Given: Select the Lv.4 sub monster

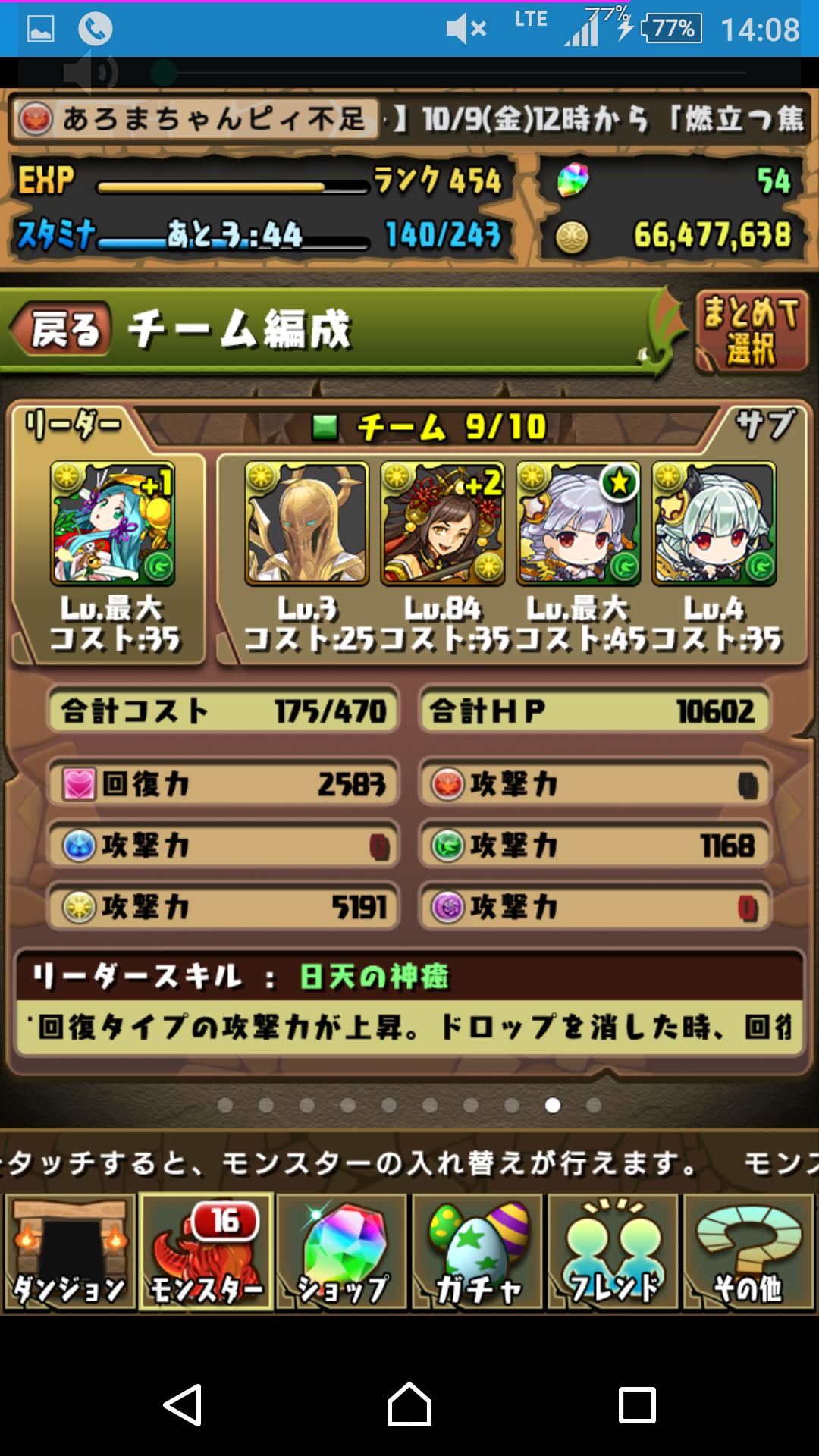Looking at the screenshot, I should 714,524.
